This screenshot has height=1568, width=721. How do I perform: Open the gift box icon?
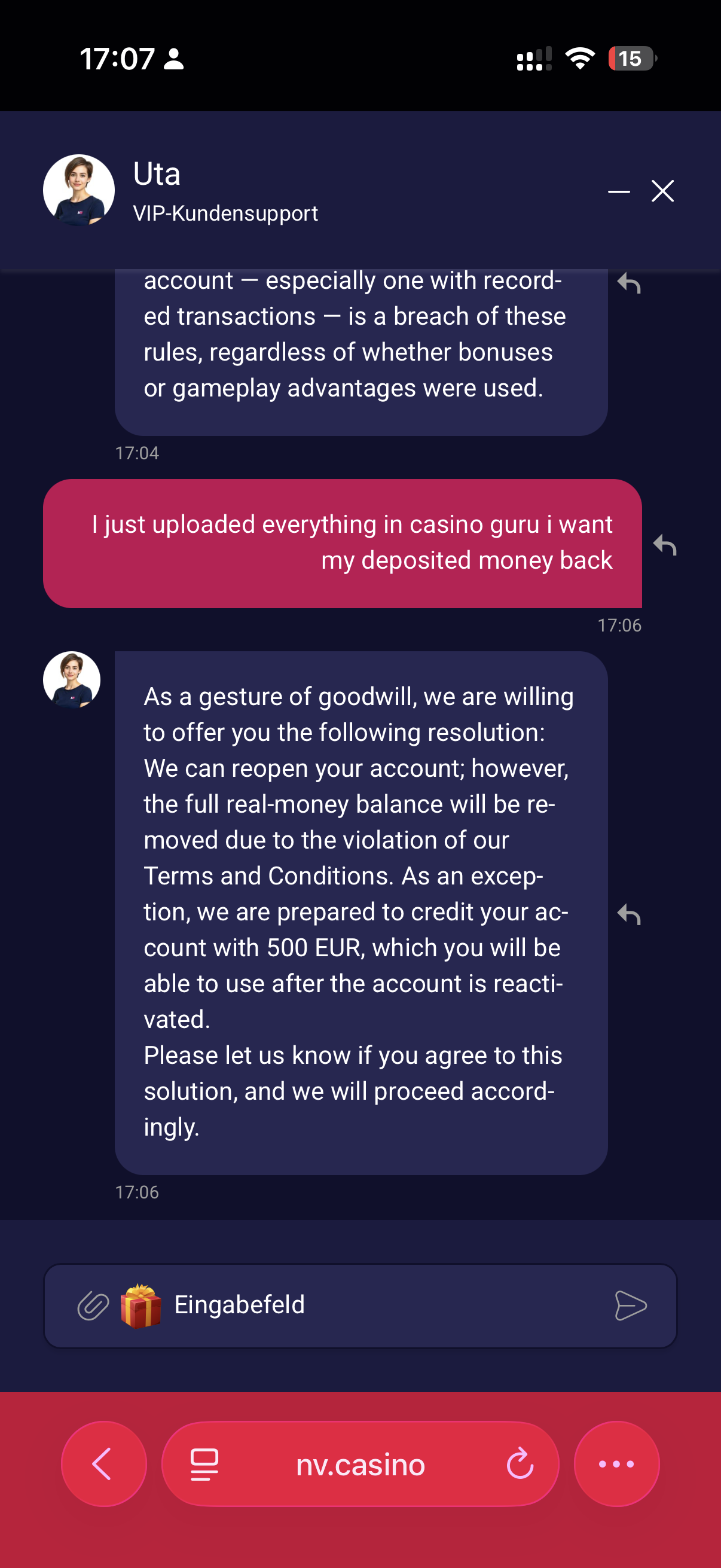click(140, 1305)
